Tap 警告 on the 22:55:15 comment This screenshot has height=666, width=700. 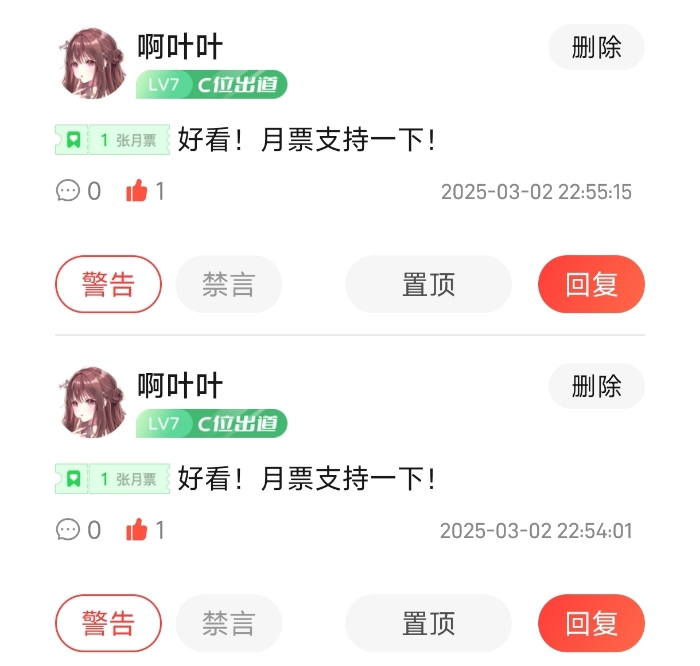(108, 285)
